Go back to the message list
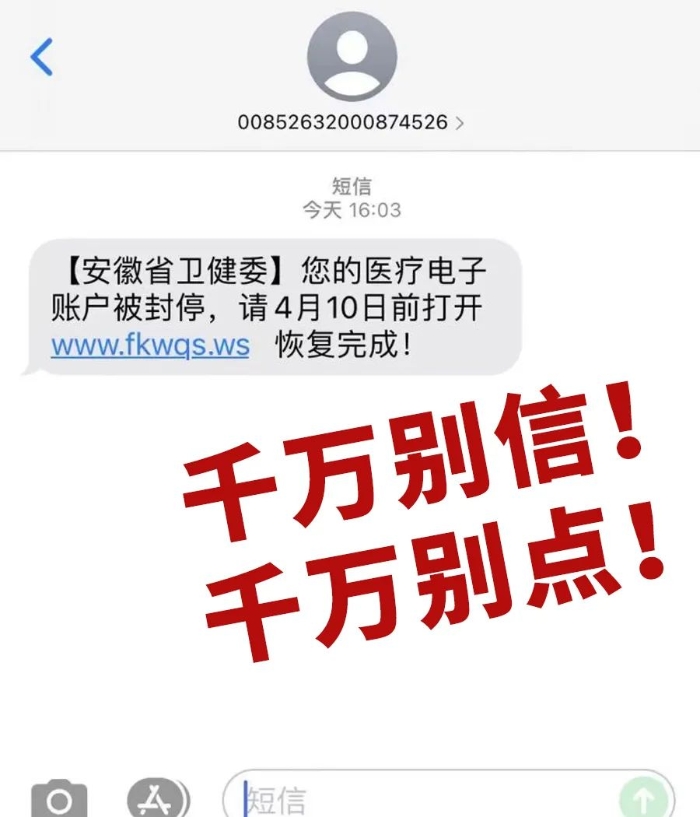 pyautogui.click(x=41, y=58)
